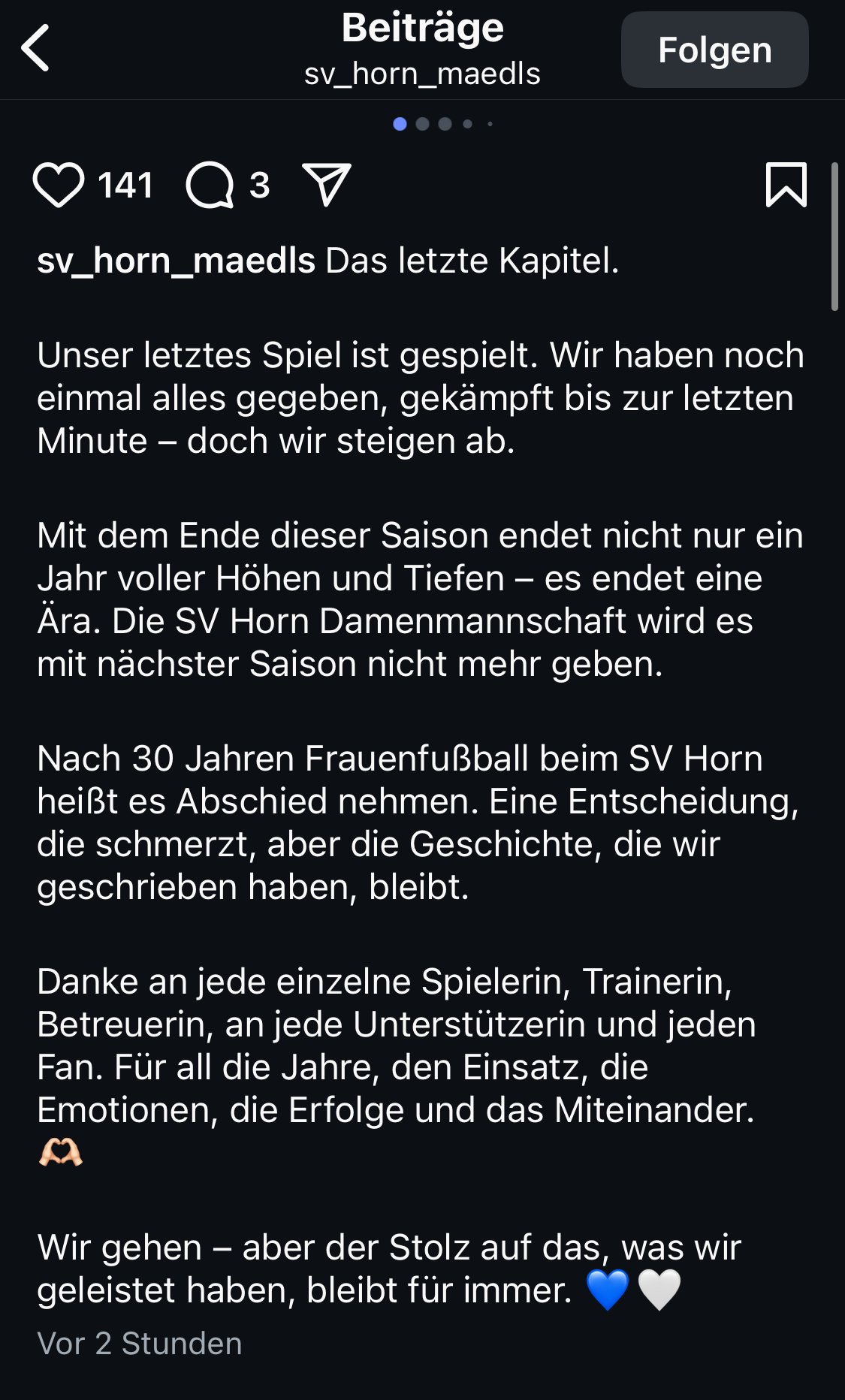Tap the carousel page indicator dots
Screen dimensions: 845x1400
point(442,124)
